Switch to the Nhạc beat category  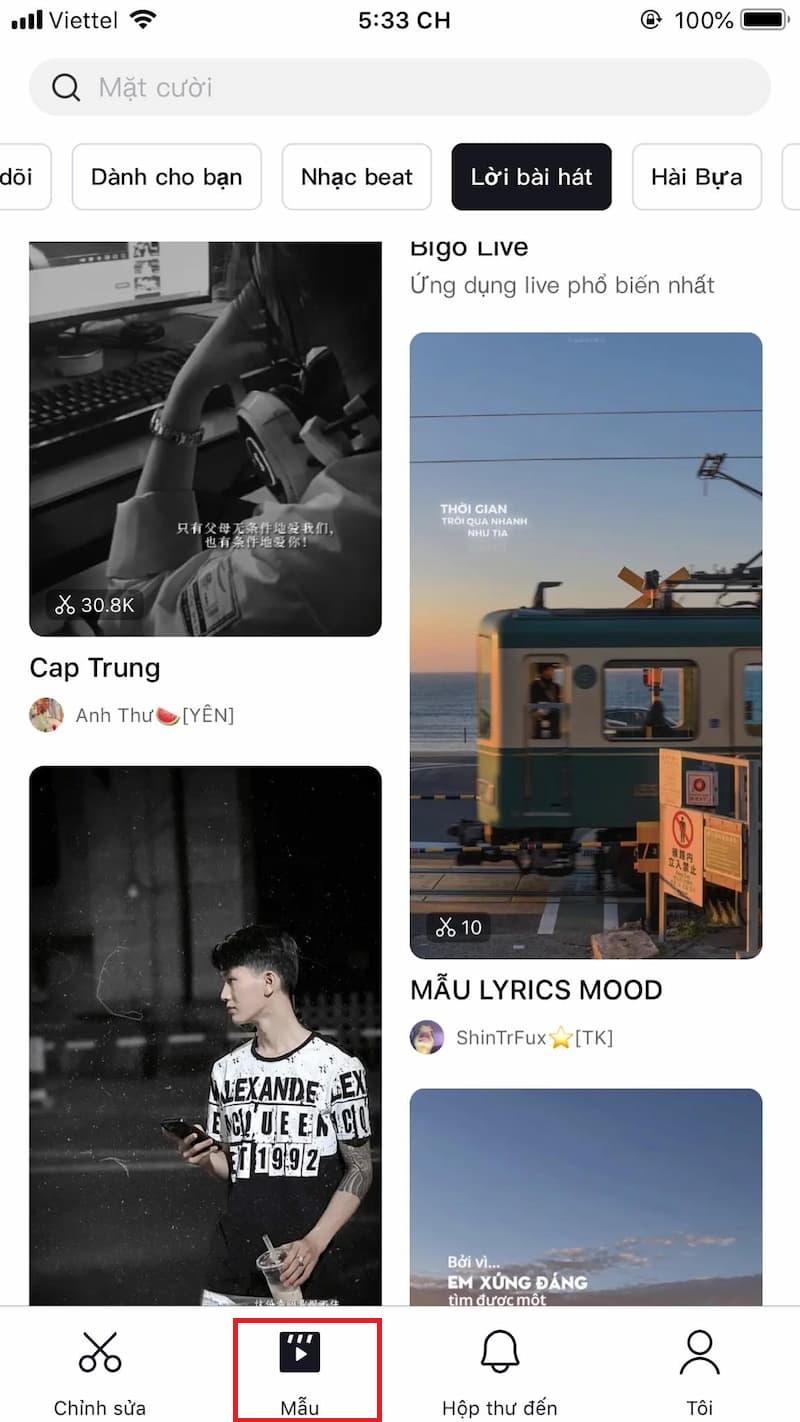tap(357, 177)
